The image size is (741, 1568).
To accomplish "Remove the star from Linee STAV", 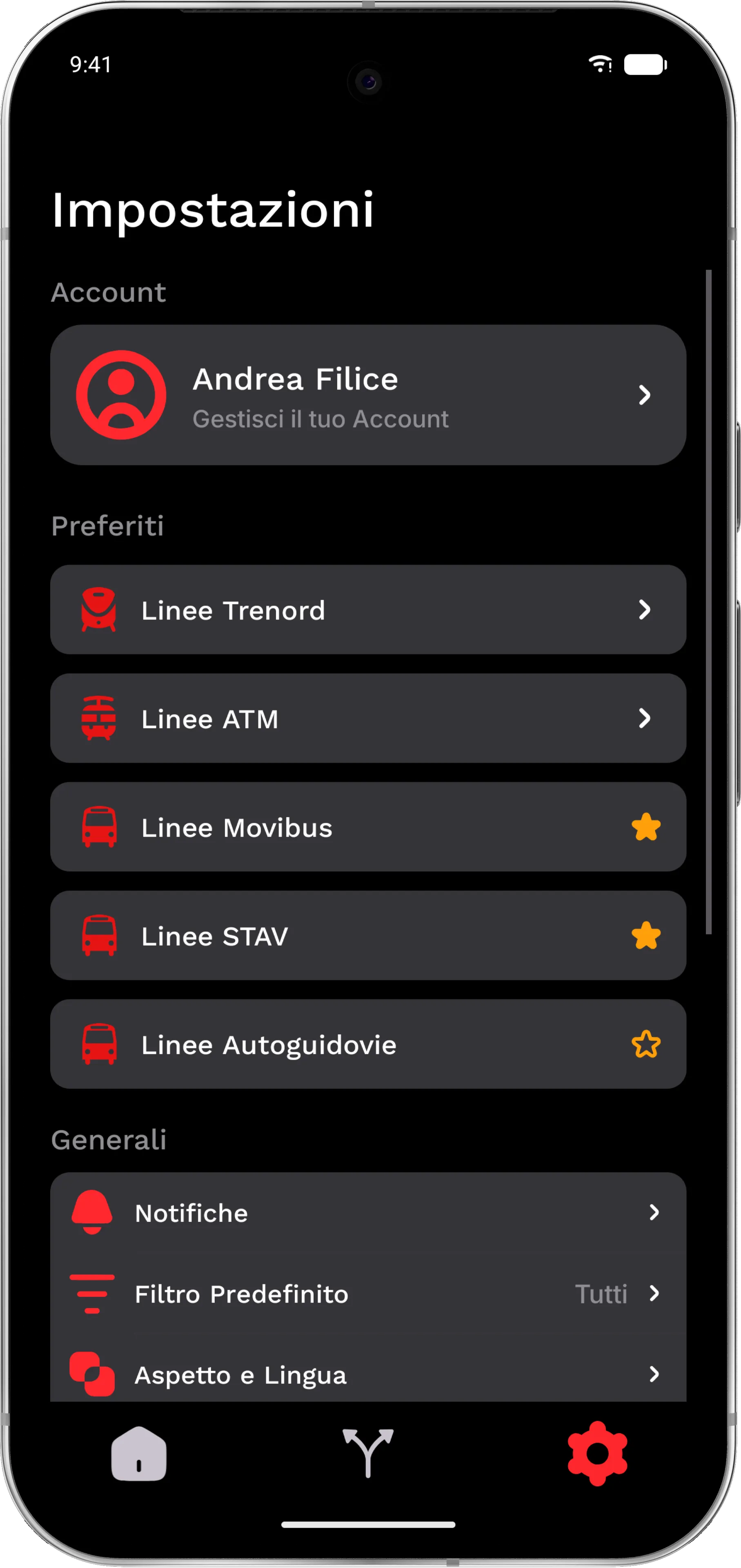I will 645,935.
